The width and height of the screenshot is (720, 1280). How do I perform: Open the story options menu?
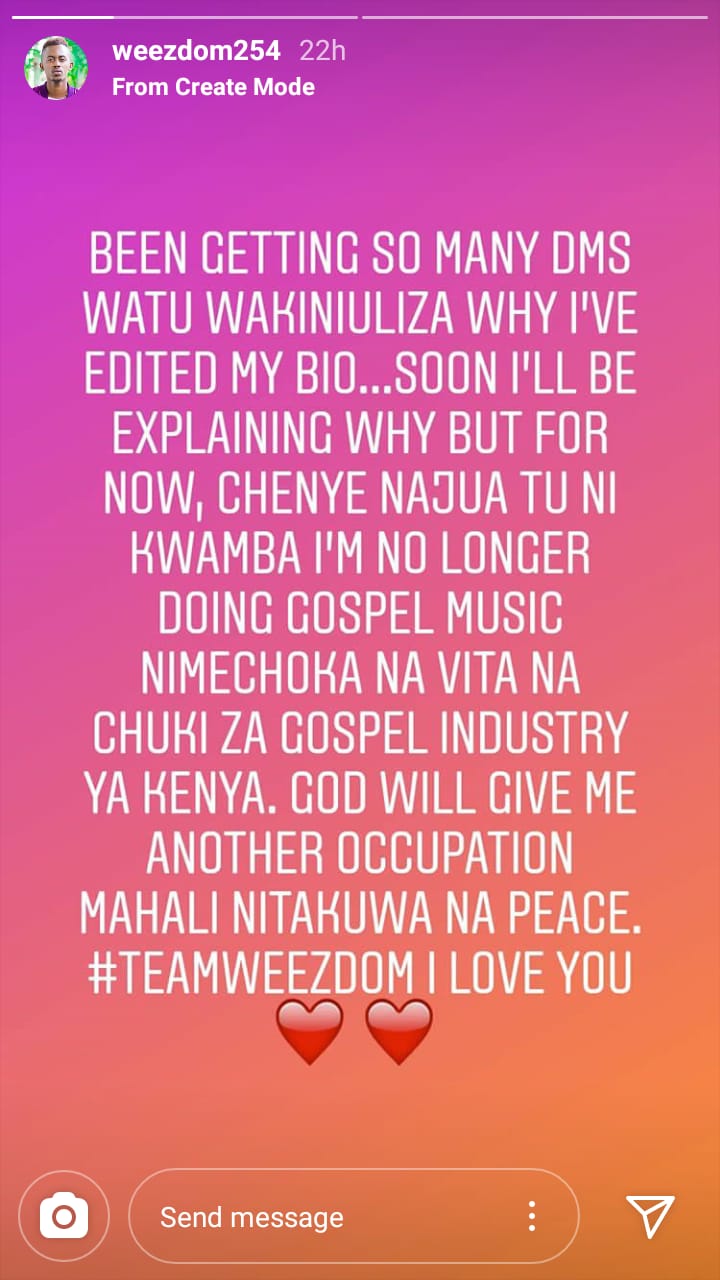coord(532,1216)
